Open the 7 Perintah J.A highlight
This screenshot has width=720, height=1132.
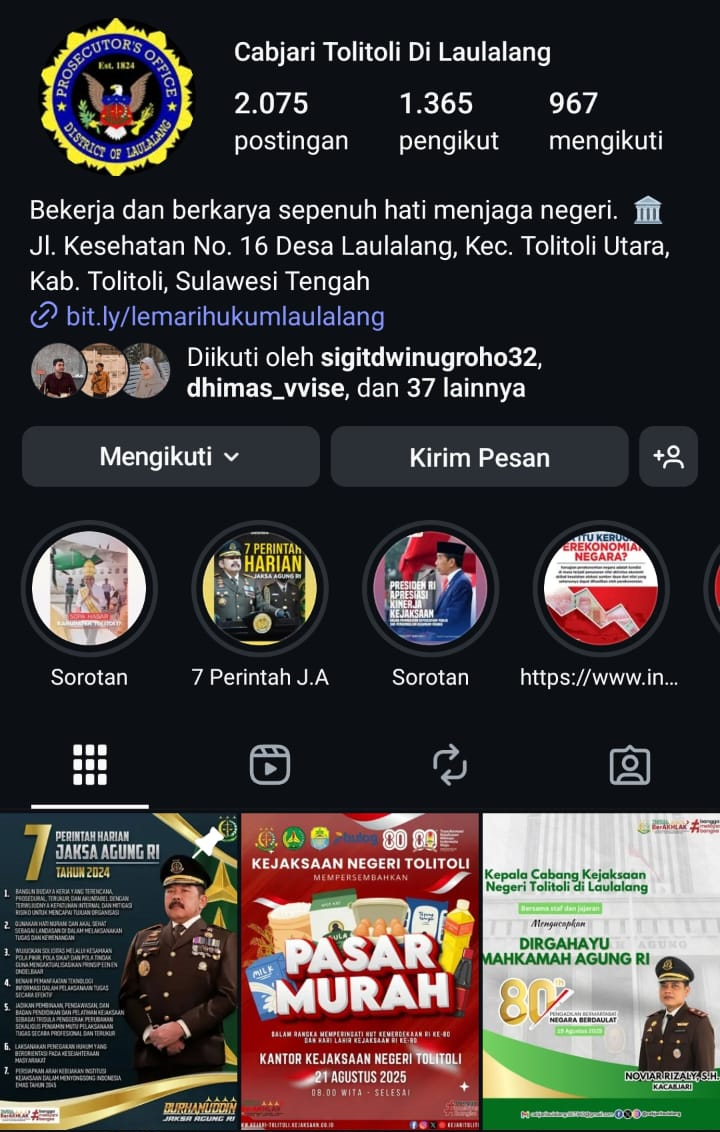tap(260, 588)
